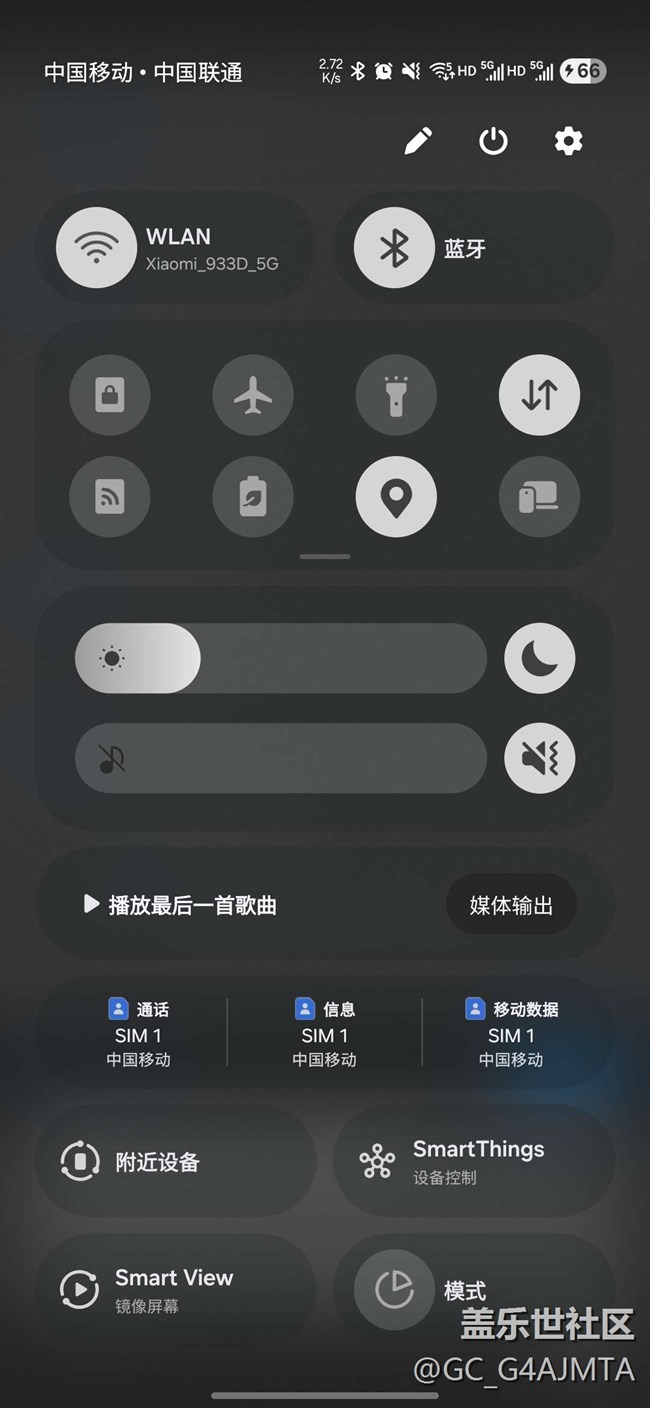This screenshot has height=1408, width=650.
Task: Enable airplane mode
Action: pos(253,395)
